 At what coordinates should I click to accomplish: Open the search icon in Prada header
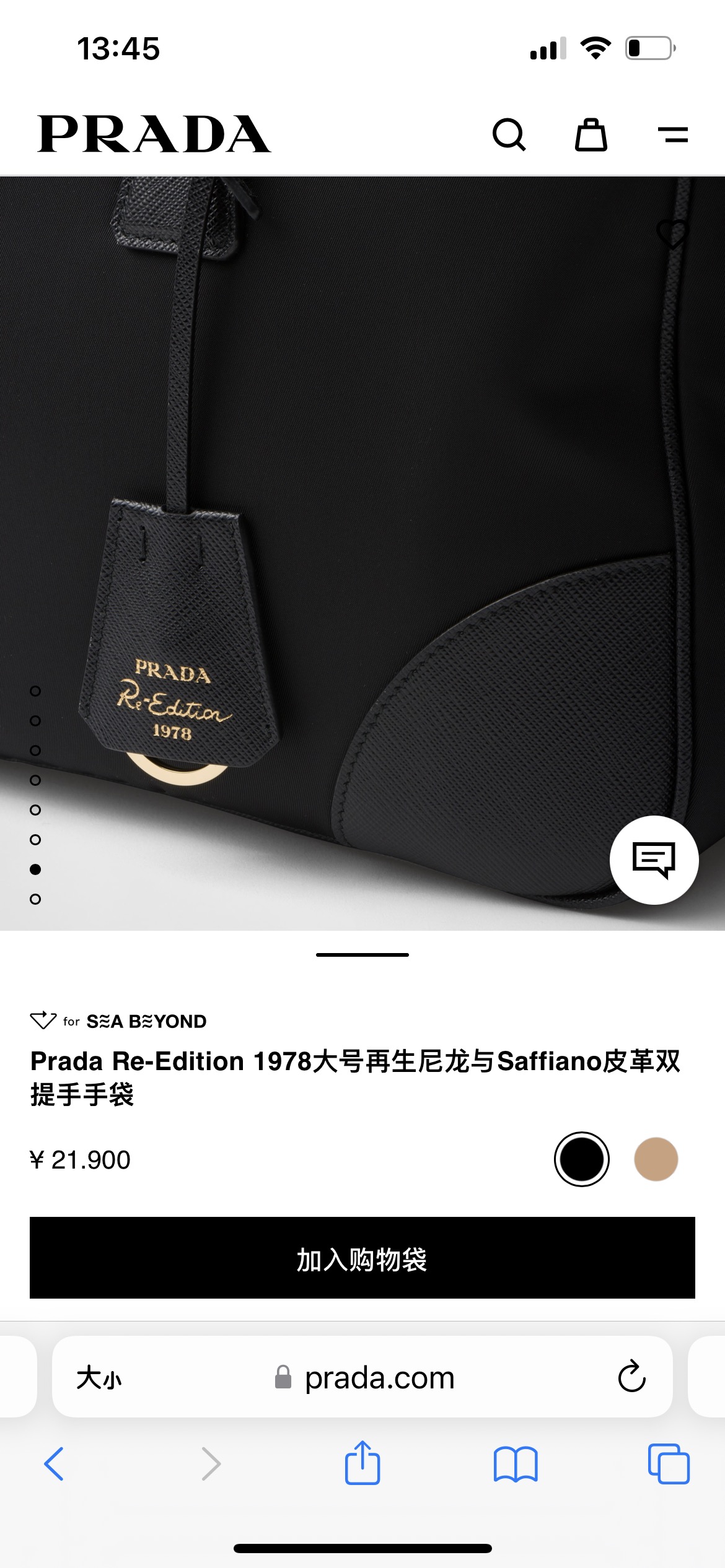coord(509,134)
